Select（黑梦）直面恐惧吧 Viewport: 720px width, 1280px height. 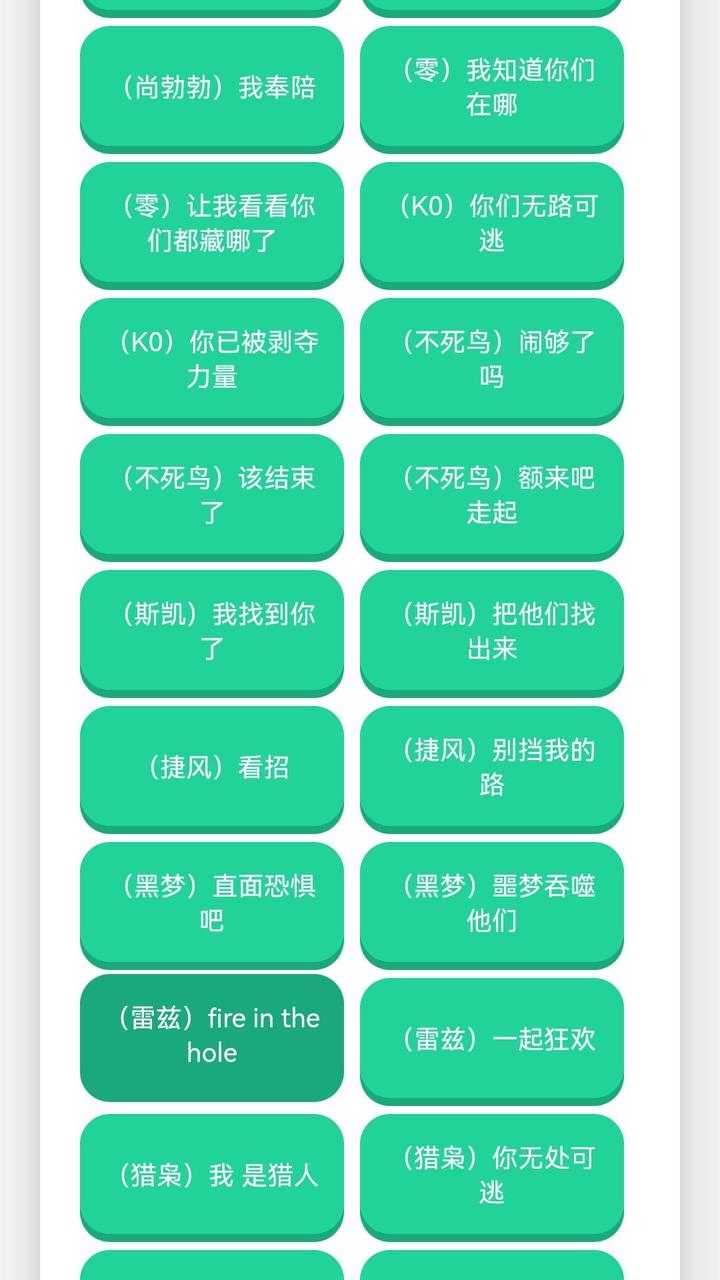pos(212,903)
